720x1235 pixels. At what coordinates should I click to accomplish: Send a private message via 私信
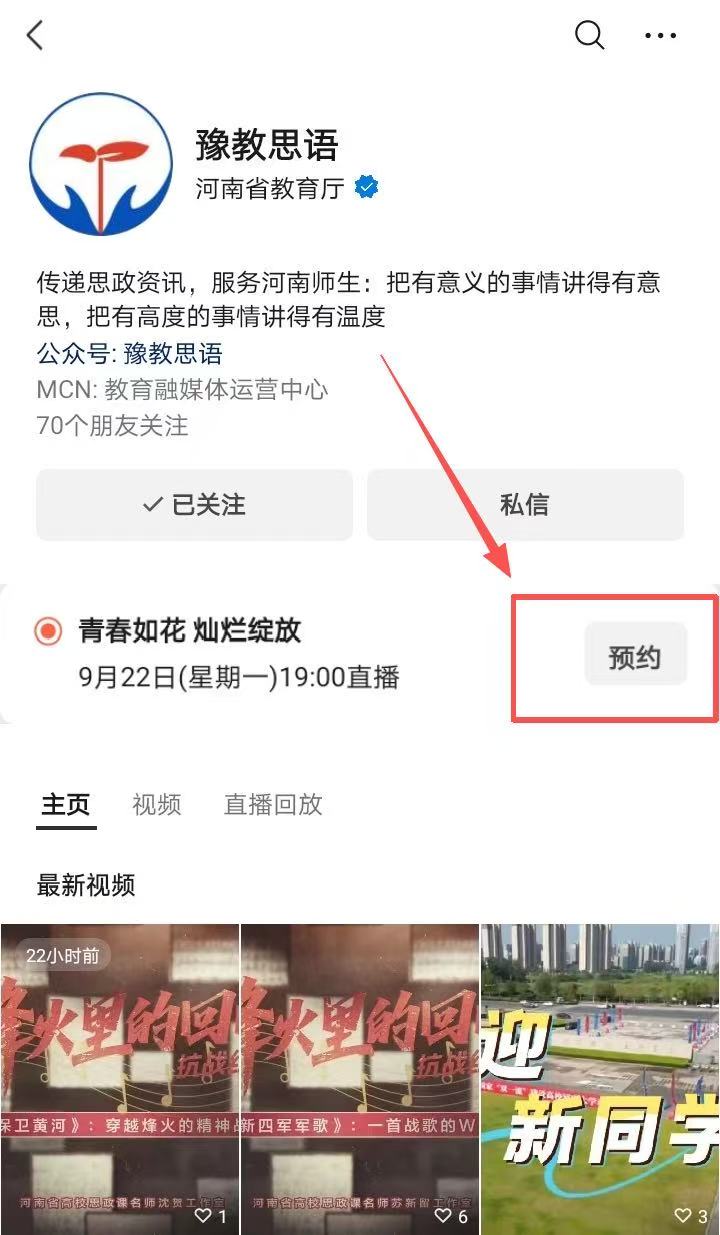[525, 505]
